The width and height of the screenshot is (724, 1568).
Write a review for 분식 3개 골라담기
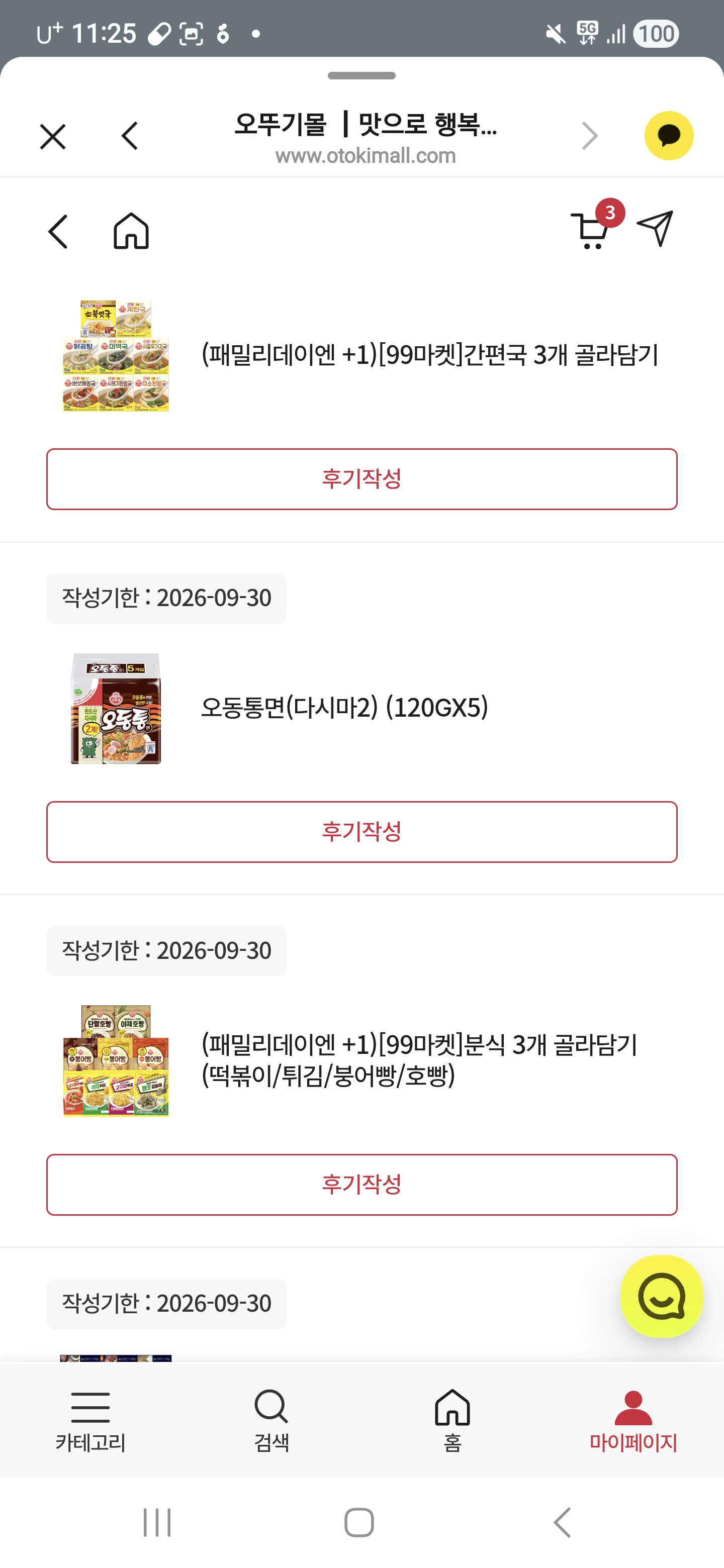(x=361, y=1184)
